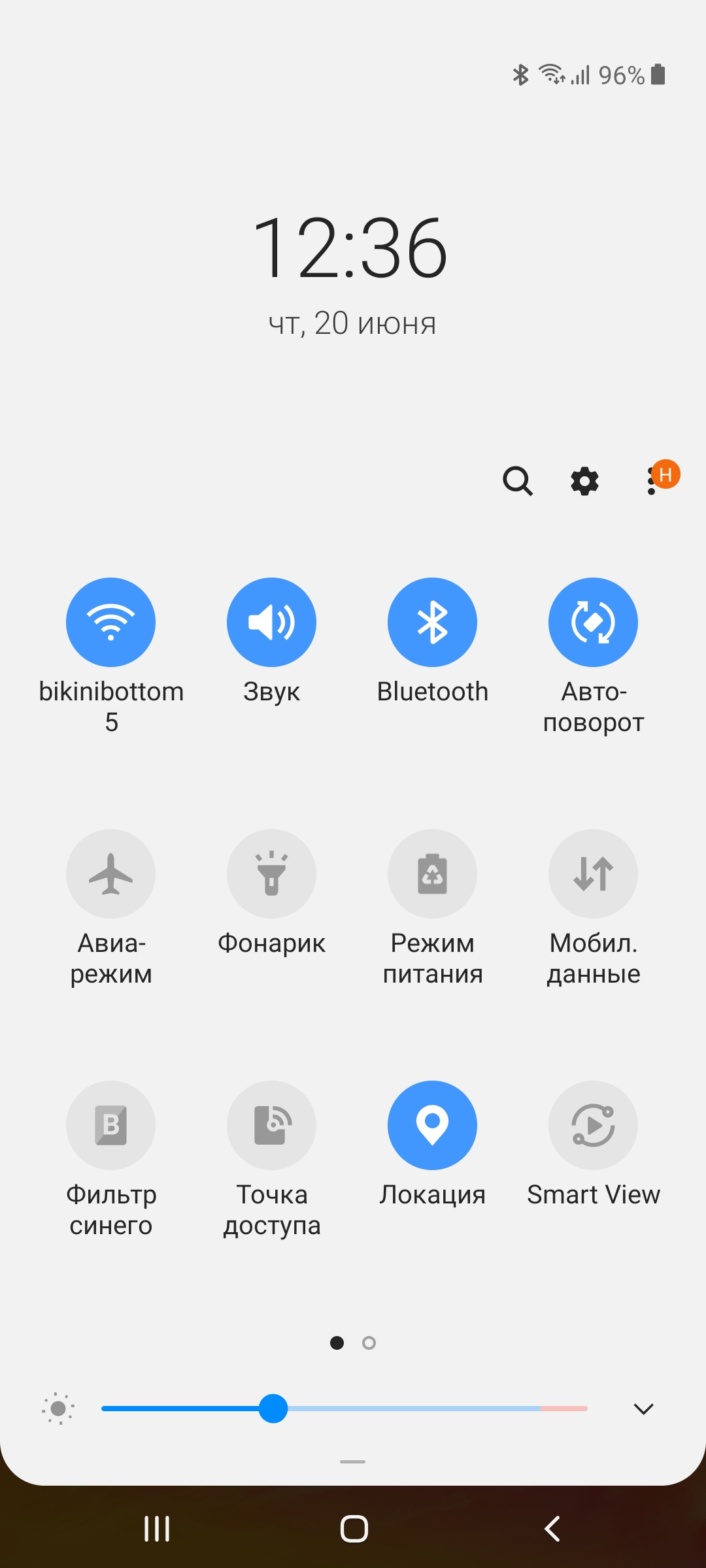Open recent apps from the navigation bar
The image size is (706, 1568).
157,1529
